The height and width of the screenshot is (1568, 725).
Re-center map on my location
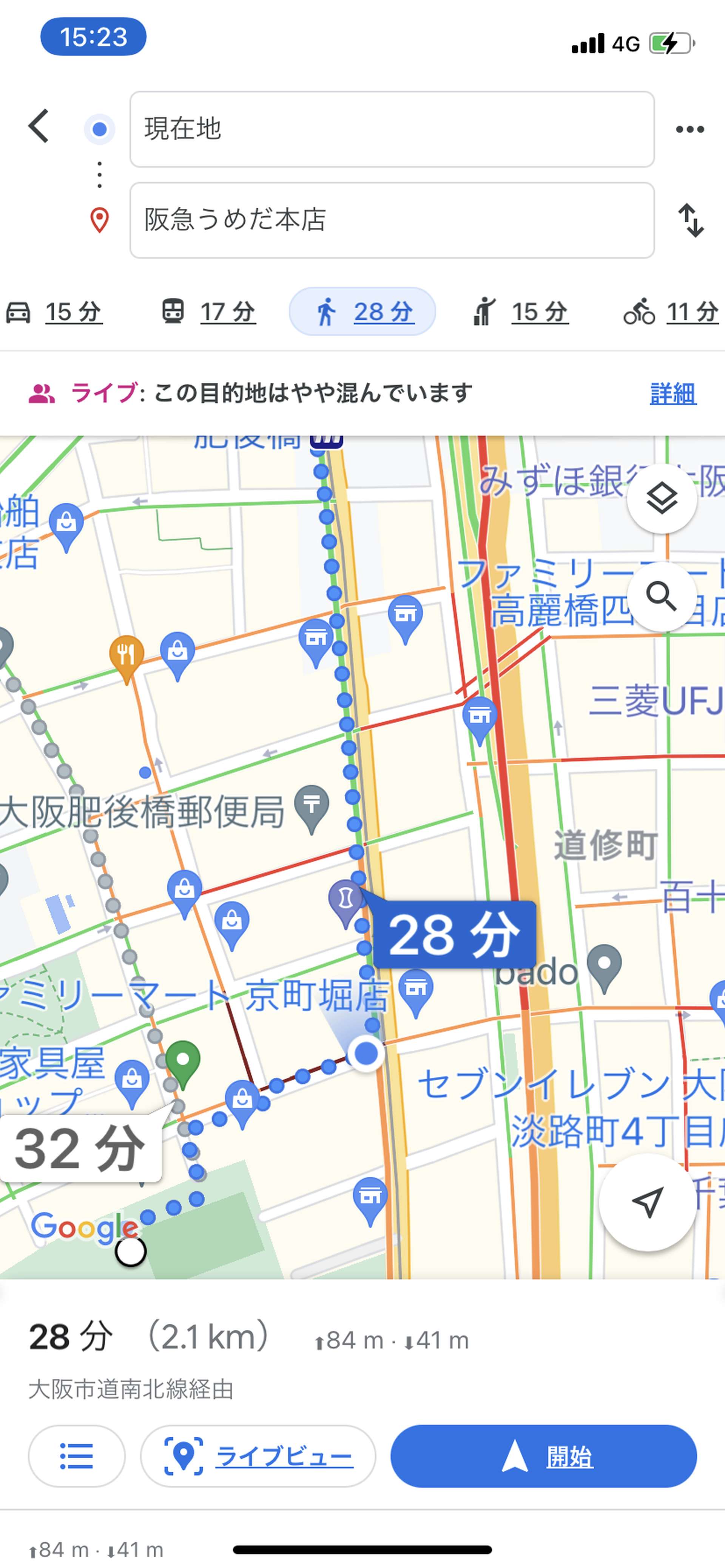pyautogui.click(x=648, y=1203)
